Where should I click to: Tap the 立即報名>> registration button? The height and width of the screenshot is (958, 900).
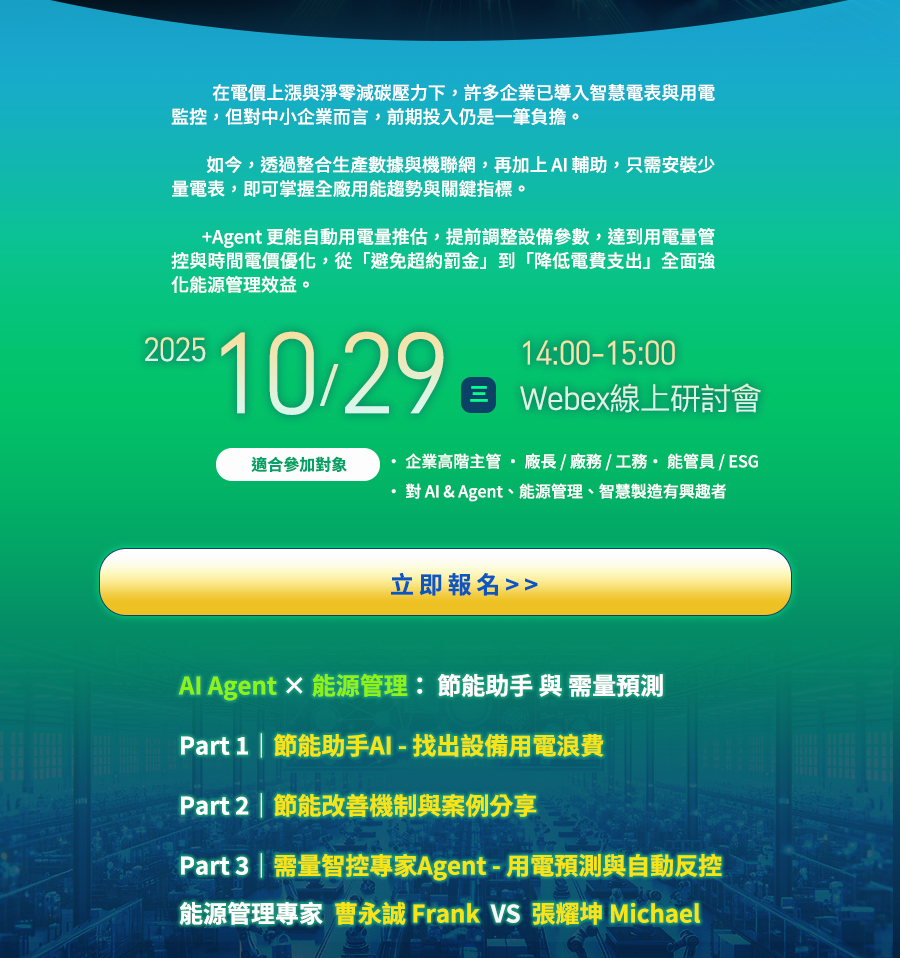pos(445,582)
